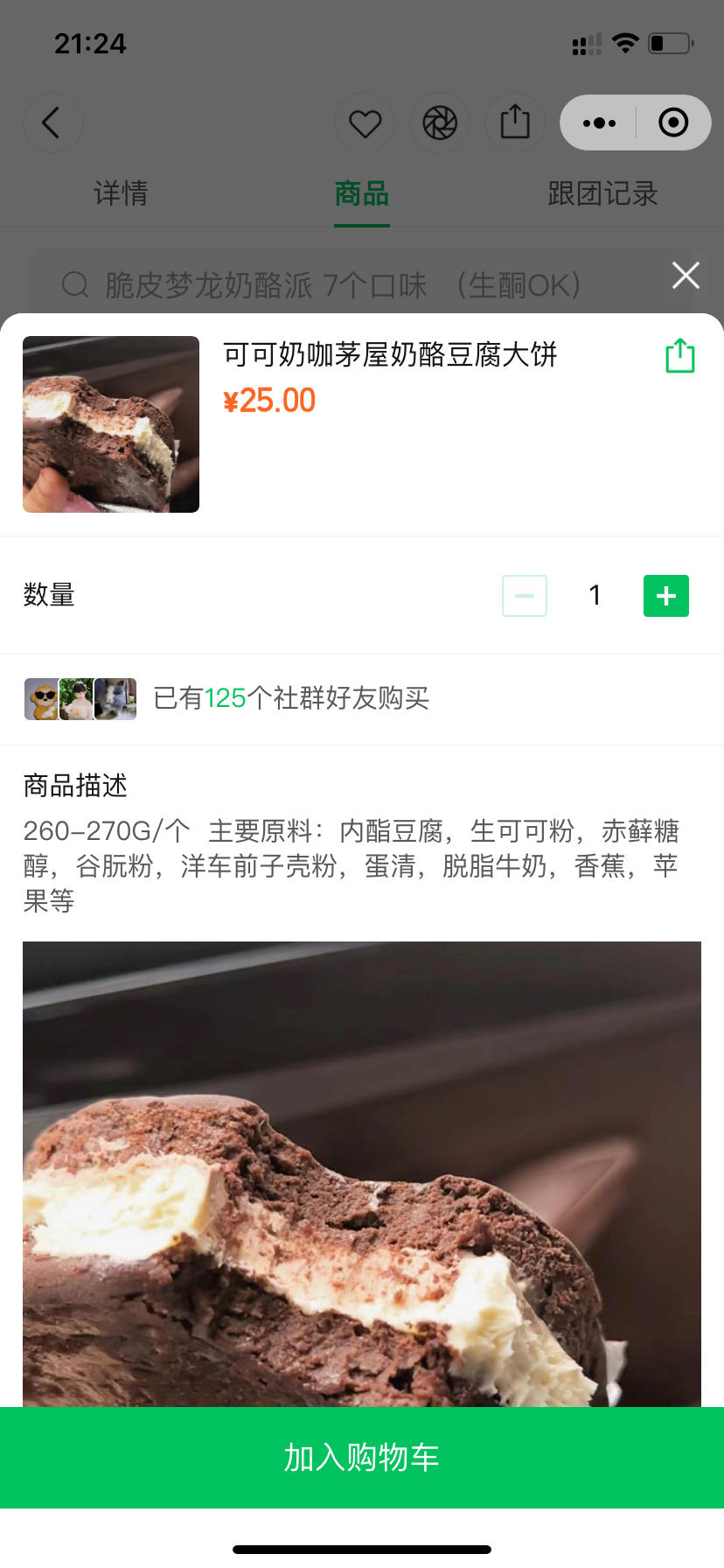The image size is (724, 1568).
Task: Tap 加入购物车 to add to cart
Action: coord(362,1457)
